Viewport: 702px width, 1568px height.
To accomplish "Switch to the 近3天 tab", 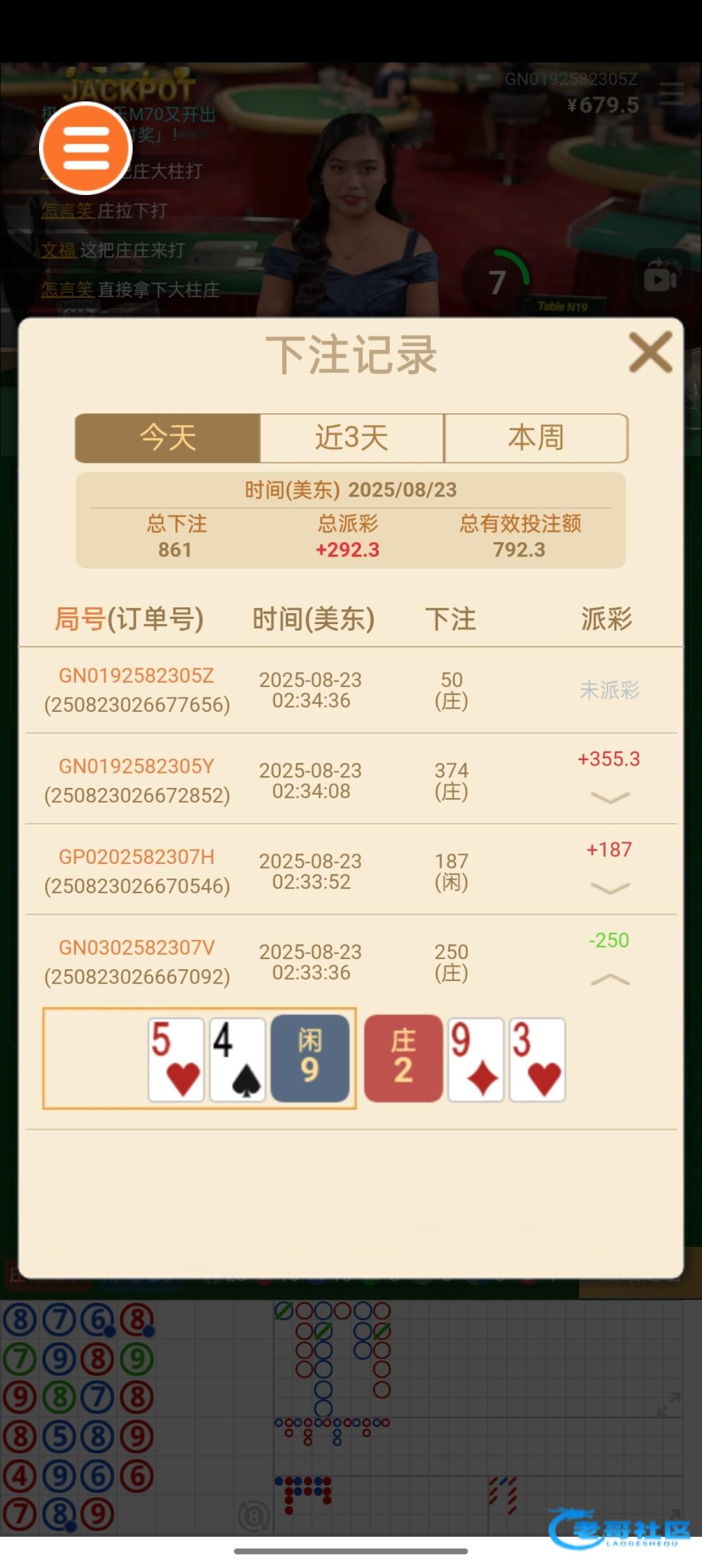I will [352, 438].
